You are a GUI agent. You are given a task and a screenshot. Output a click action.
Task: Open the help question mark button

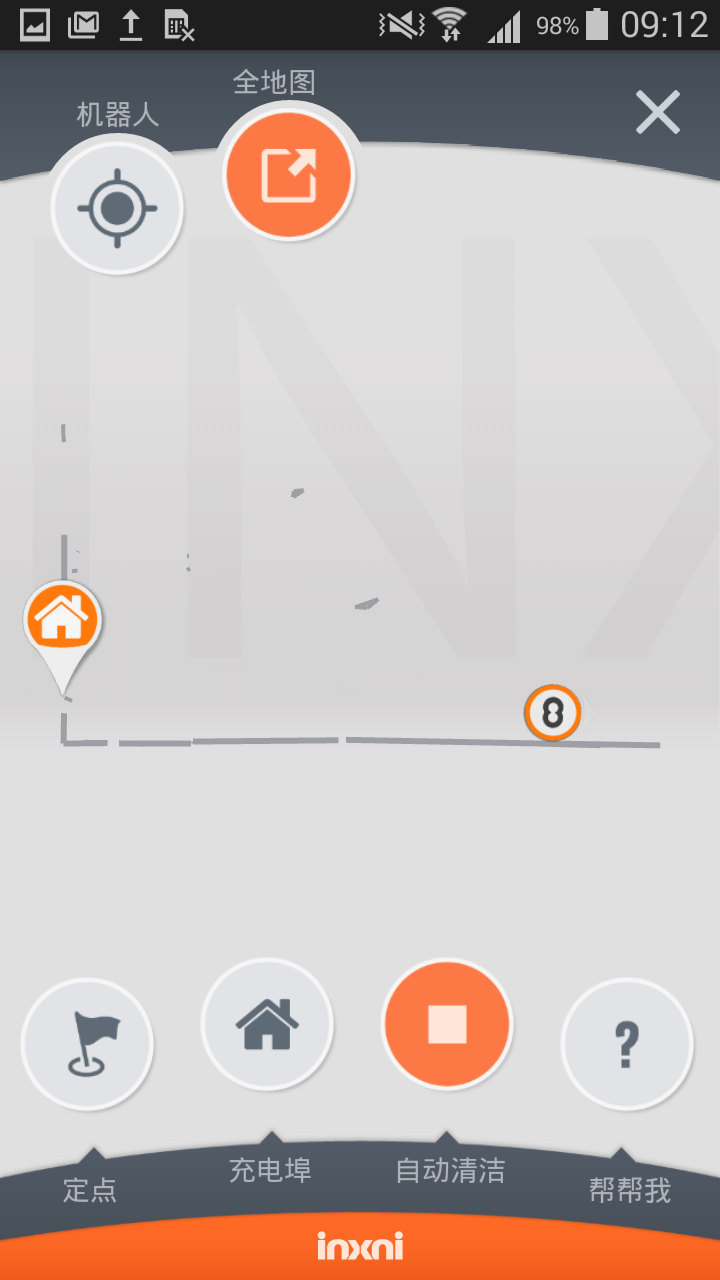pos(626,1043)
